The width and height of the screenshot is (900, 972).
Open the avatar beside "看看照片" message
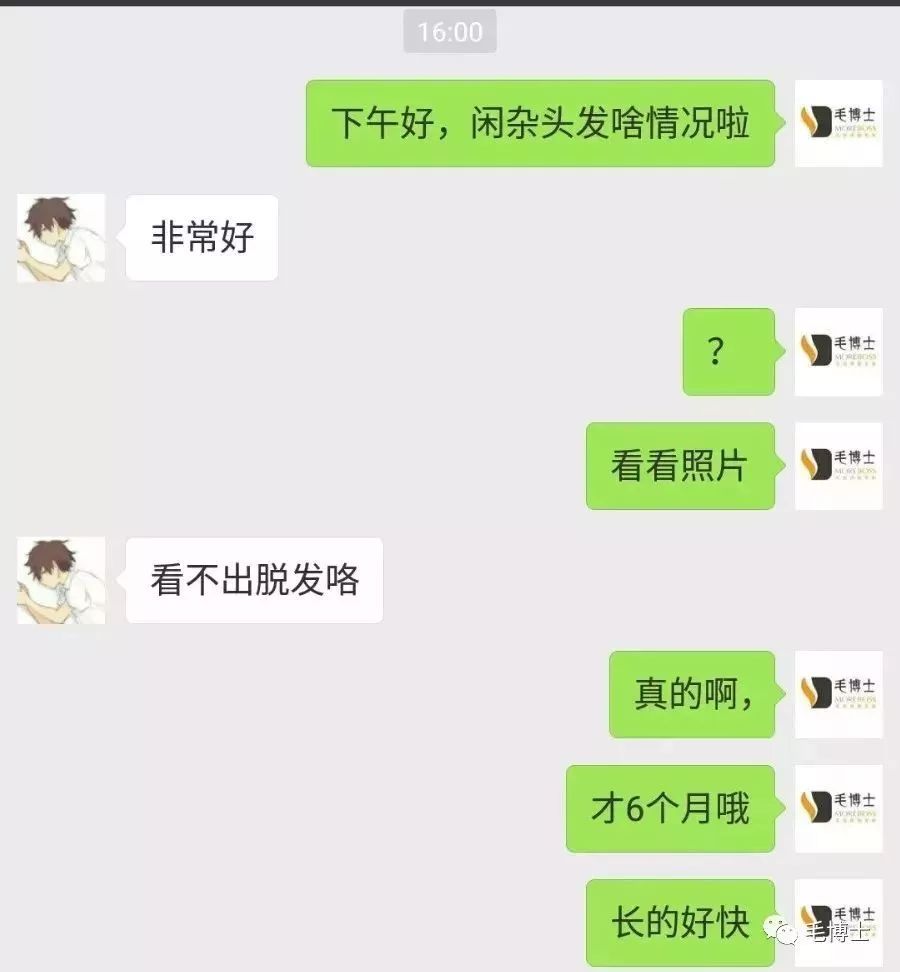click(x=838, y=466)
